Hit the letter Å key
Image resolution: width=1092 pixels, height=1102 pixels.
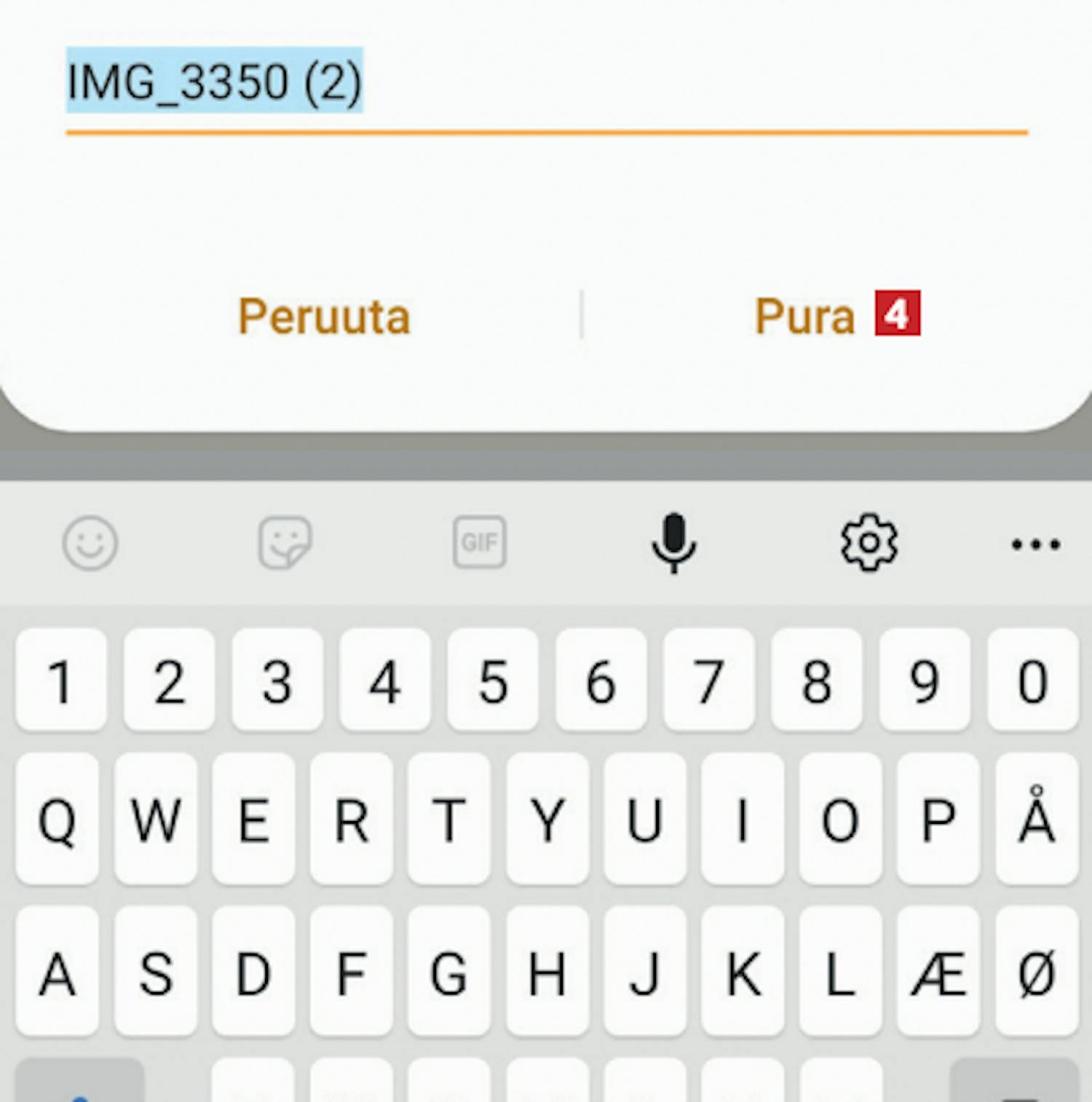(1037, 819)
